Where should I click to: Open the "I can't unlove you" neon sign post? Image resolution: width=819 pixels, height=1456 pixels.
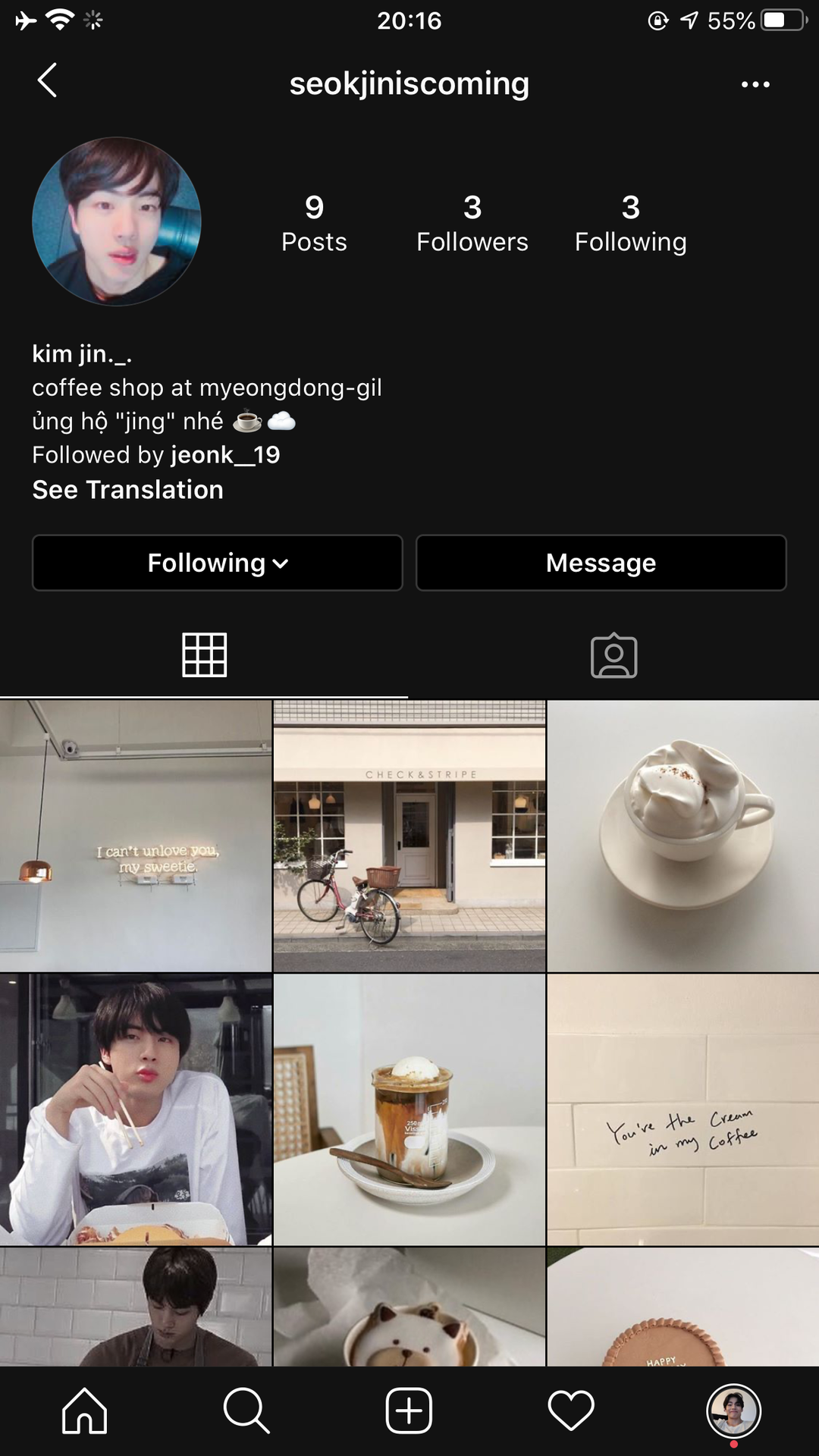pos(136,836)
